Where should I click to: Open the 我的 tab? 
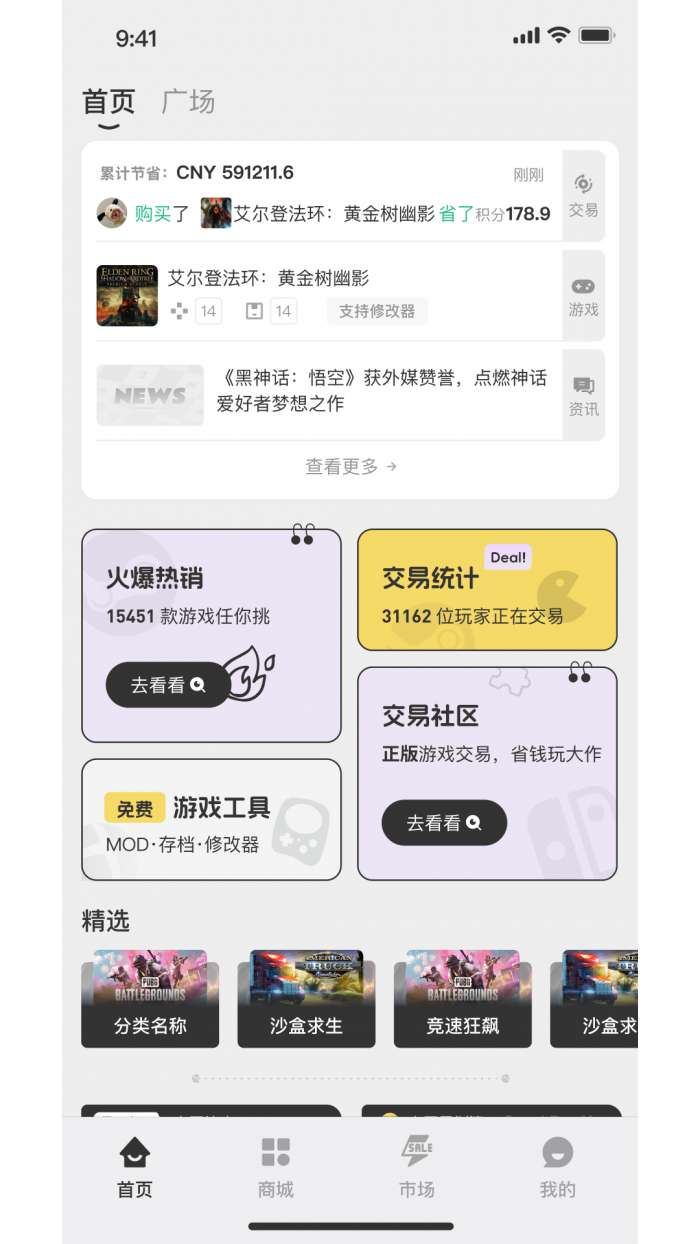pyautogui.click(x=557, y=1167)
